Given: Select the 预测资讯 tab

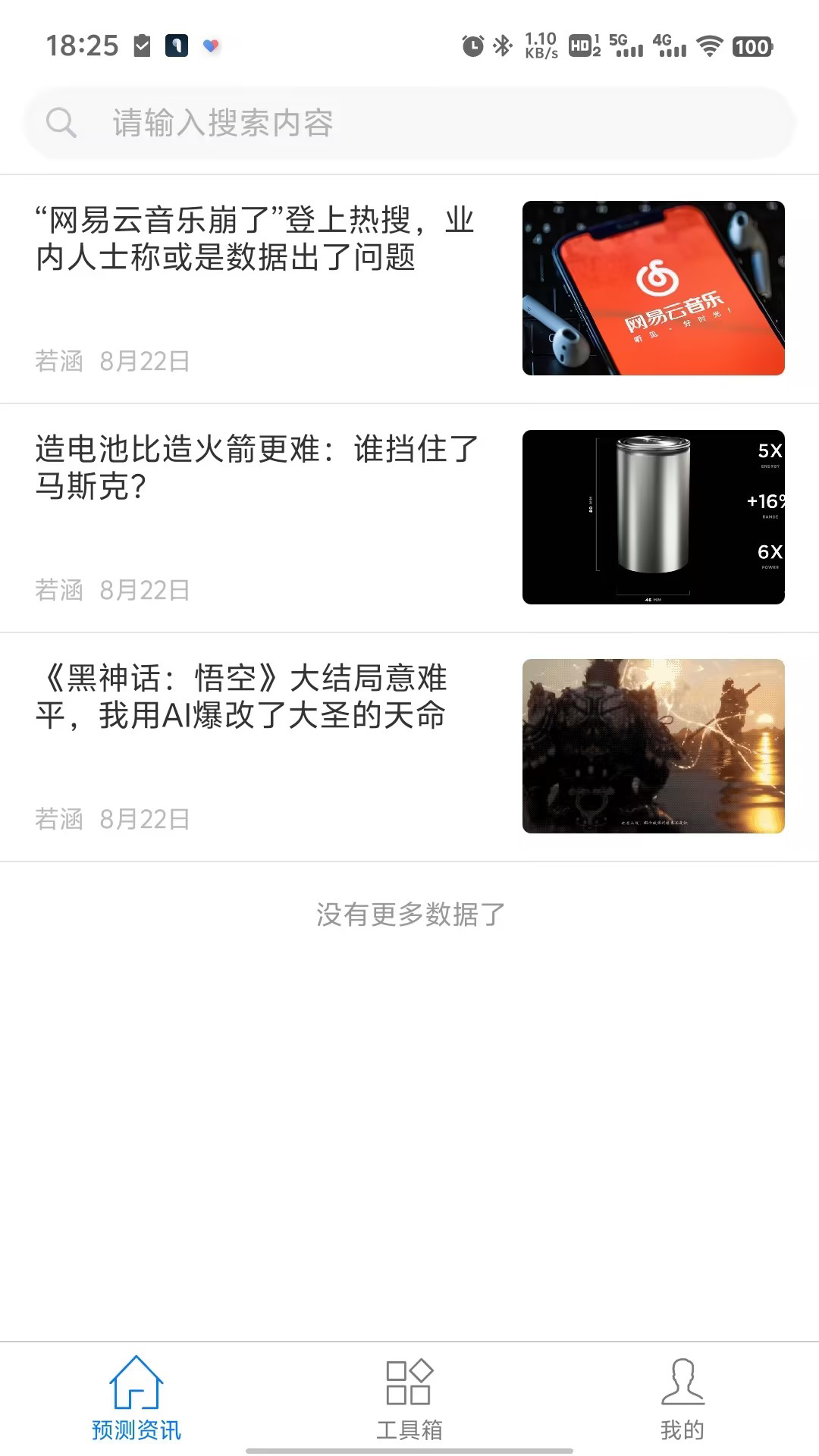Looking at the screenshot, I should tap(136, 1399).
